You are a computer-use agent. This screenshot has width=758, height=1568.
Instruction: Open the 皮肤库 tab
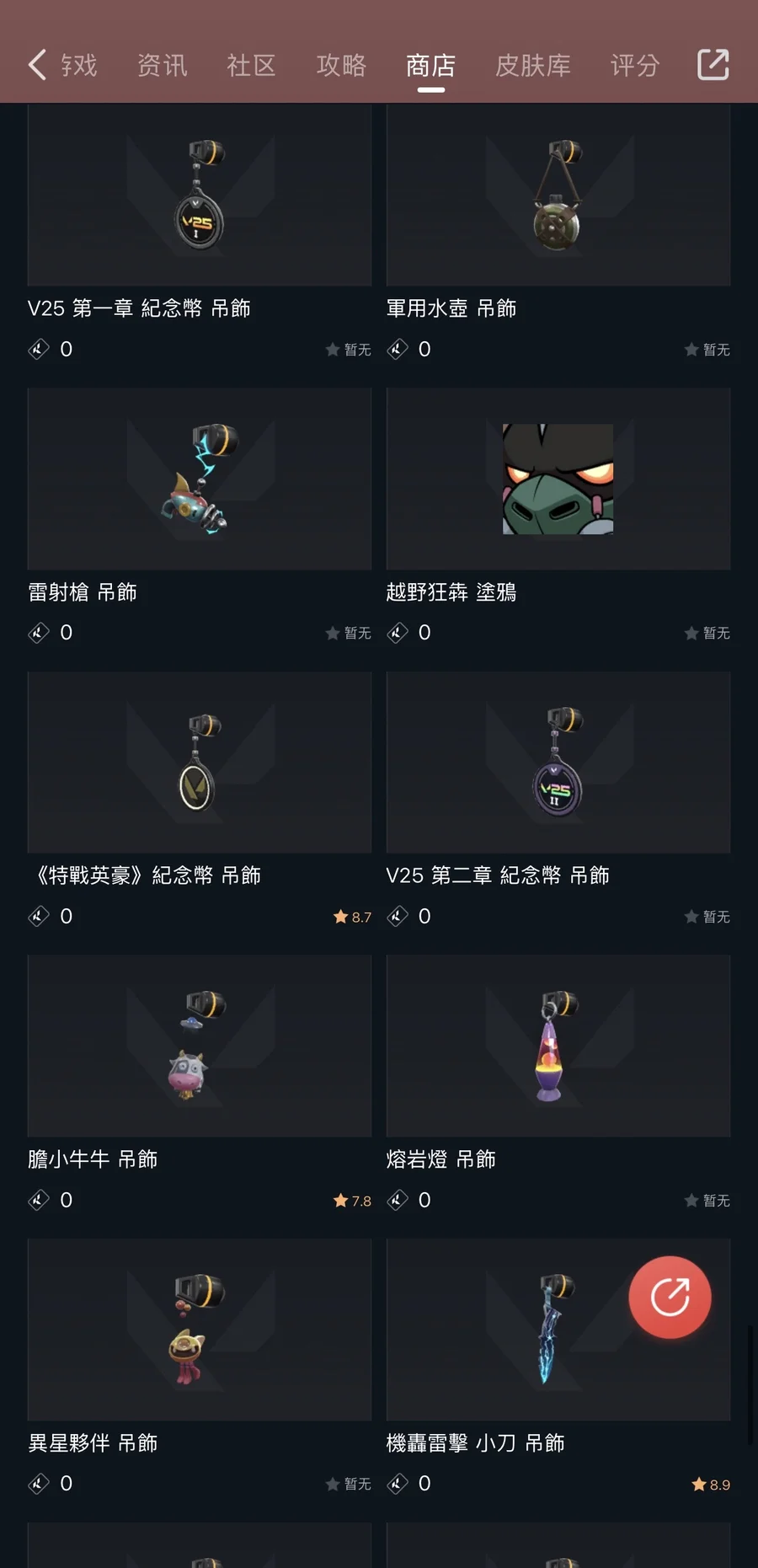point(532,65)
